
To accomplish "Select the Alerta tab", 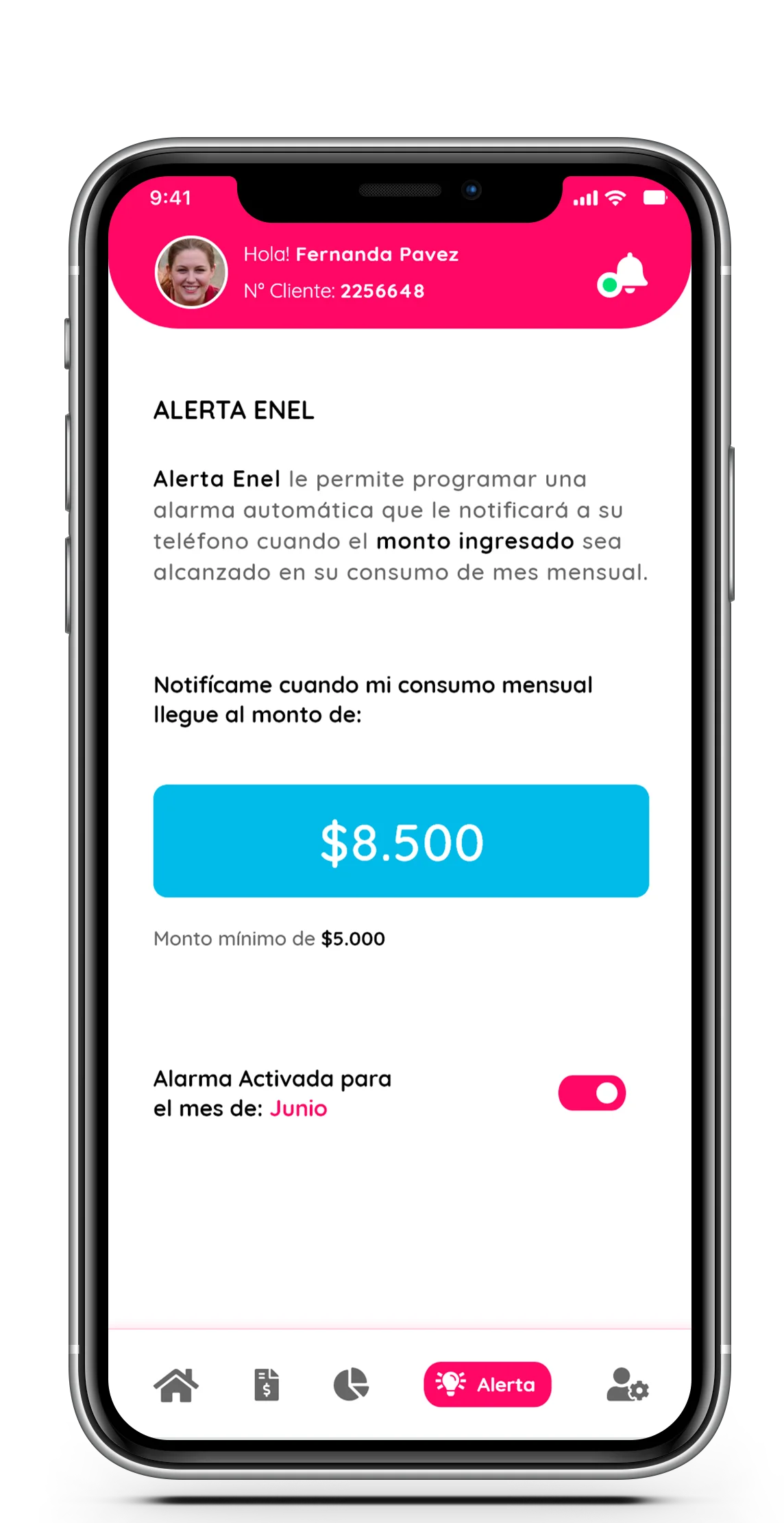I will (487, 1385).
